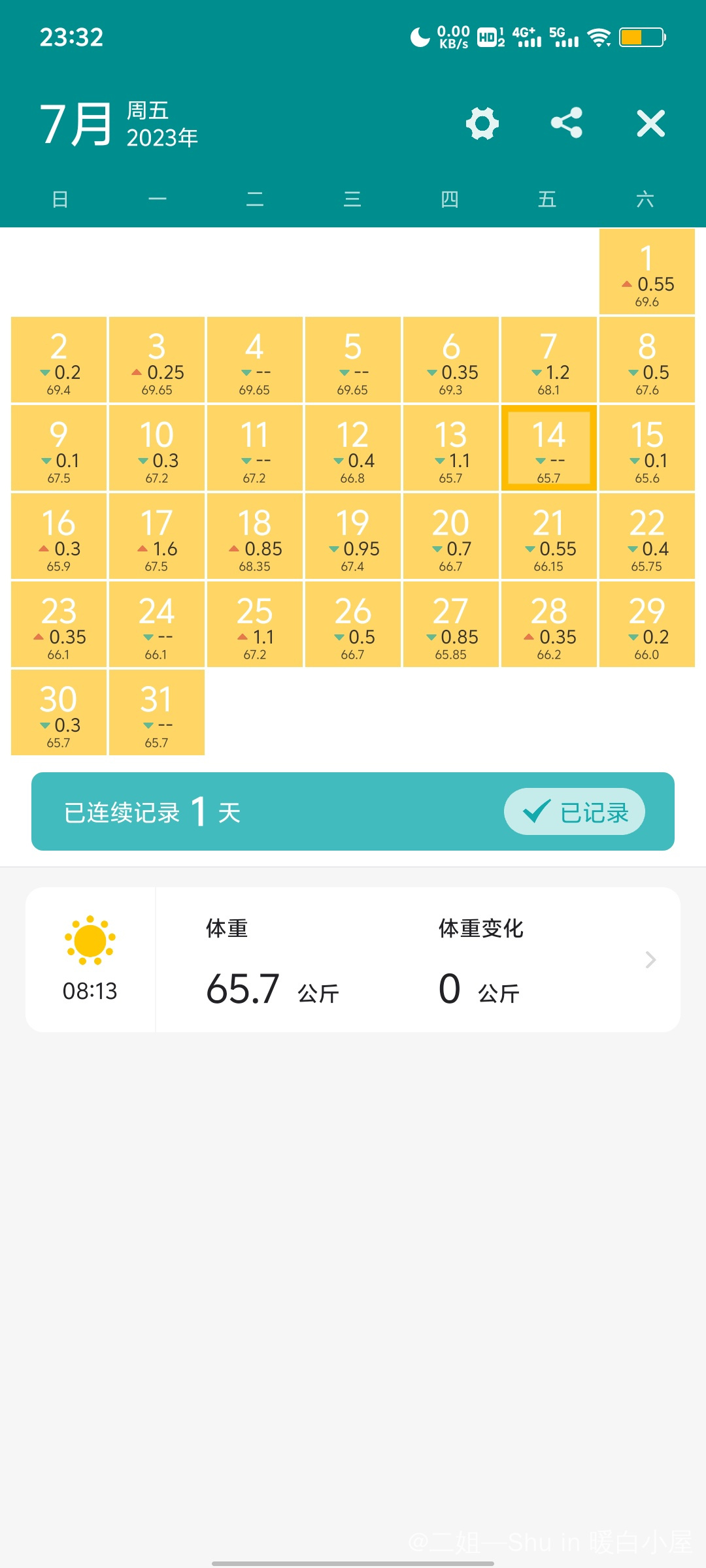The image size is (706, 1568).
Task: Open the 7月 month header
Action: coord(76,123)
